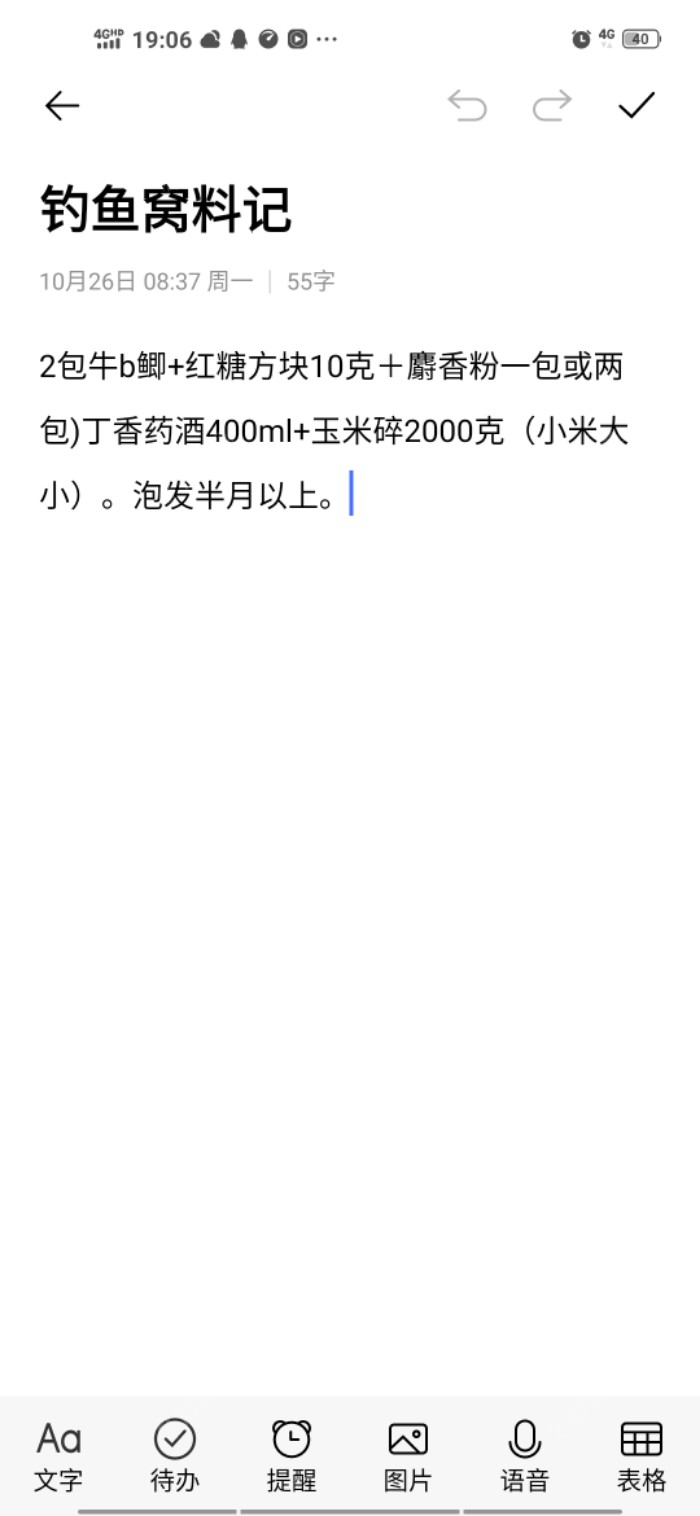
Task: Set a 提醒 reminder for this note
Action: pyautogui.click(x=291, y=1456)
